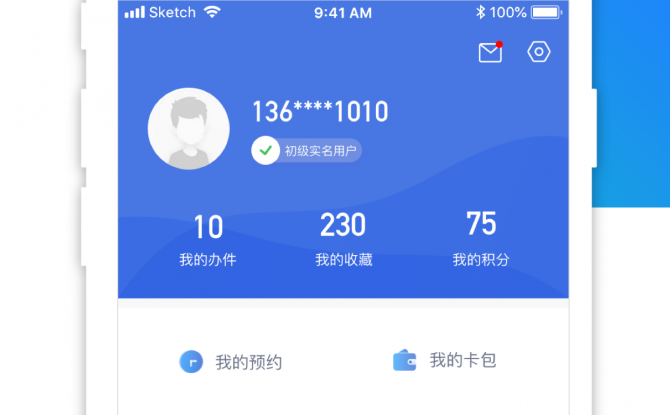Open 我的收藏 favorites
The image size is (670, 415).
[343, 240]
